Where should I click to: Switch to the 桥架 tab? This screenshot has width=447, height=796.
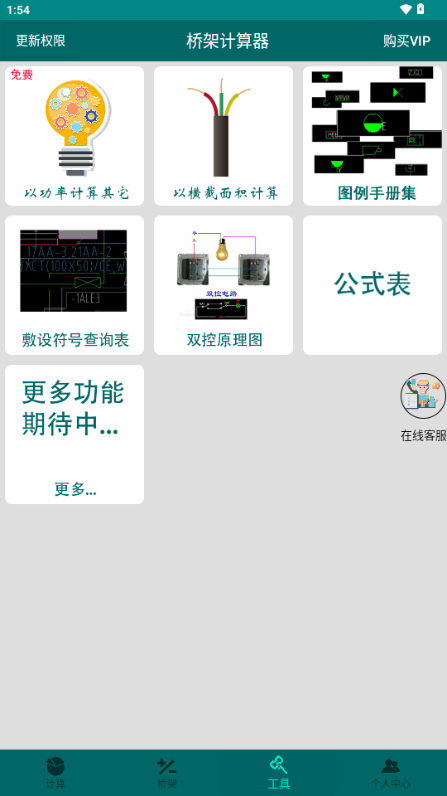click(x=167, y=773)
